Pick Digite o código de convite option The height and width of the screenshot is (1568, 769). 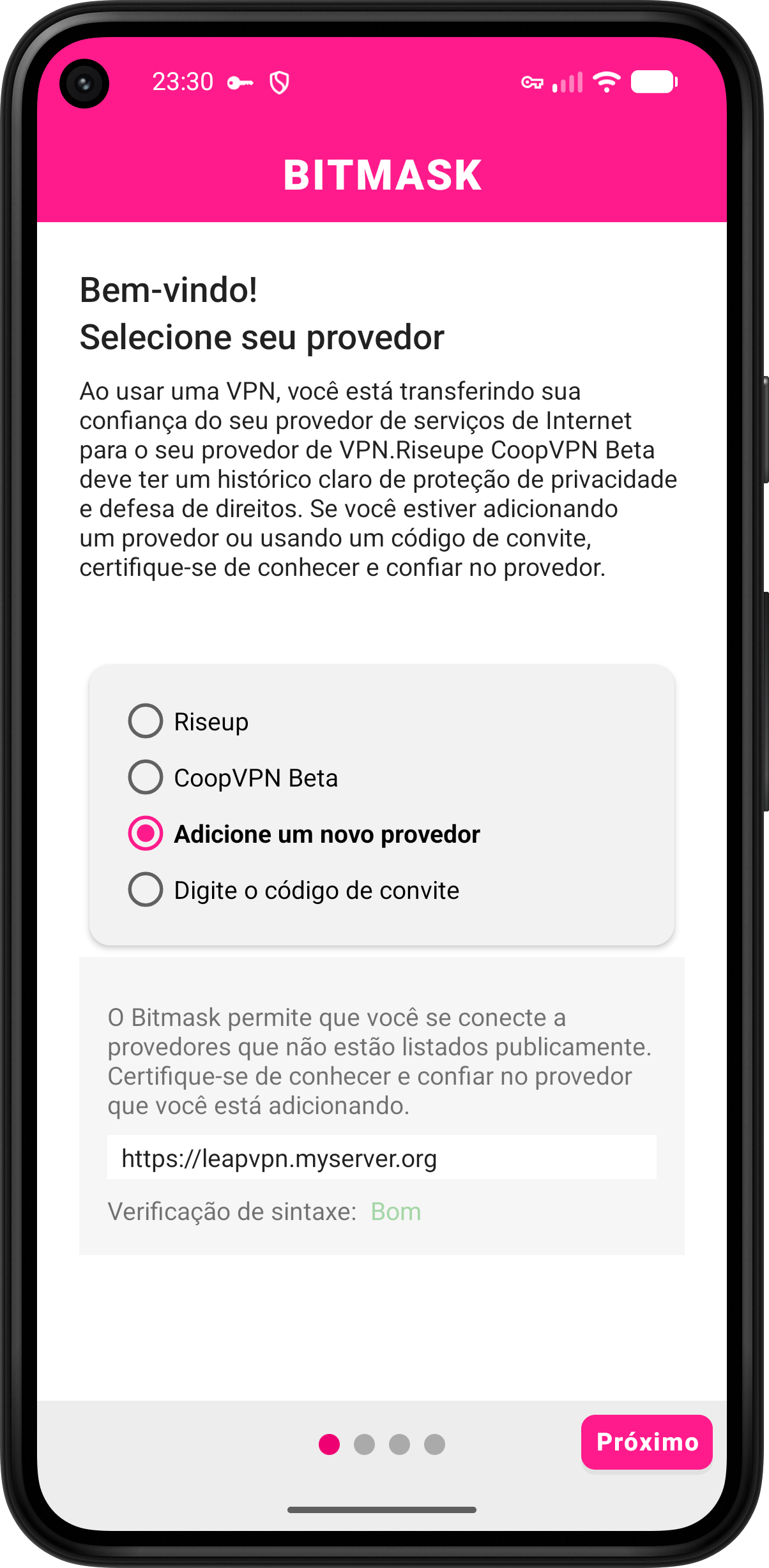click(x=294, y=890)
